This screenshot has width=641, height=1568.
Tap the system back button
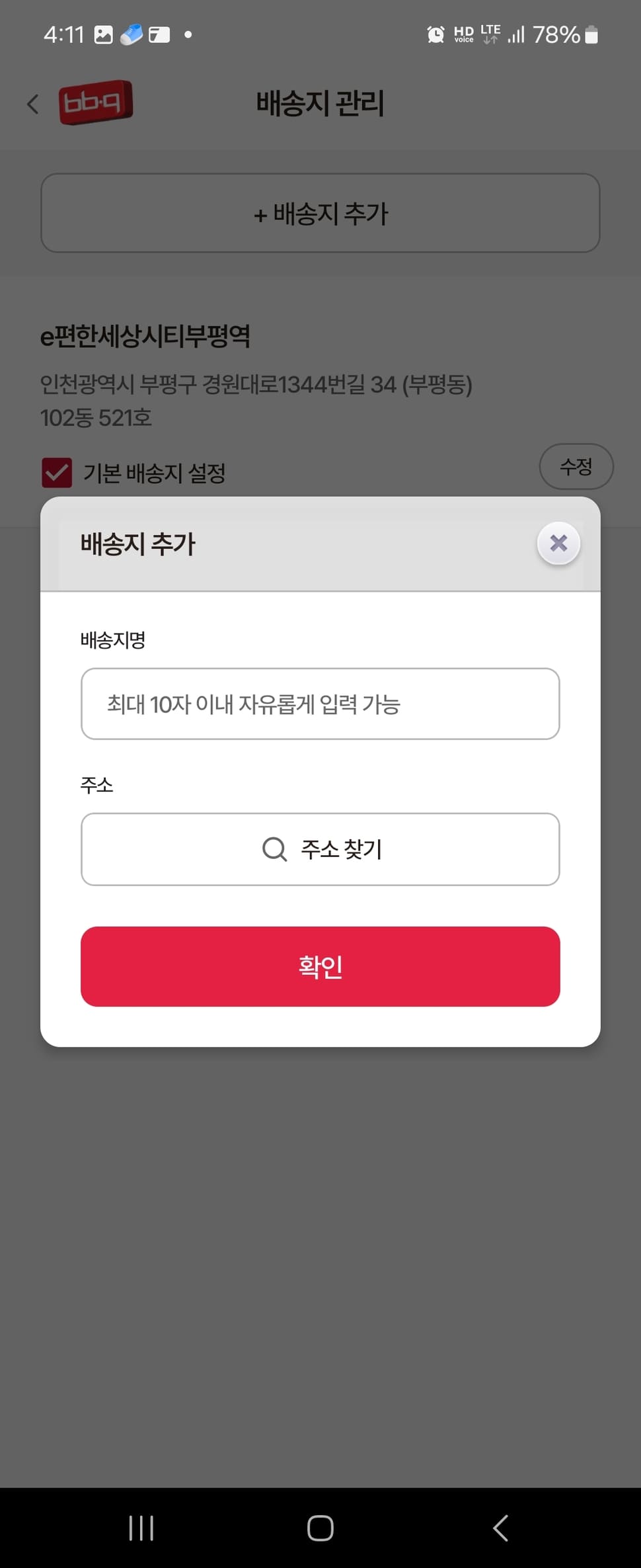point(500,1528)
